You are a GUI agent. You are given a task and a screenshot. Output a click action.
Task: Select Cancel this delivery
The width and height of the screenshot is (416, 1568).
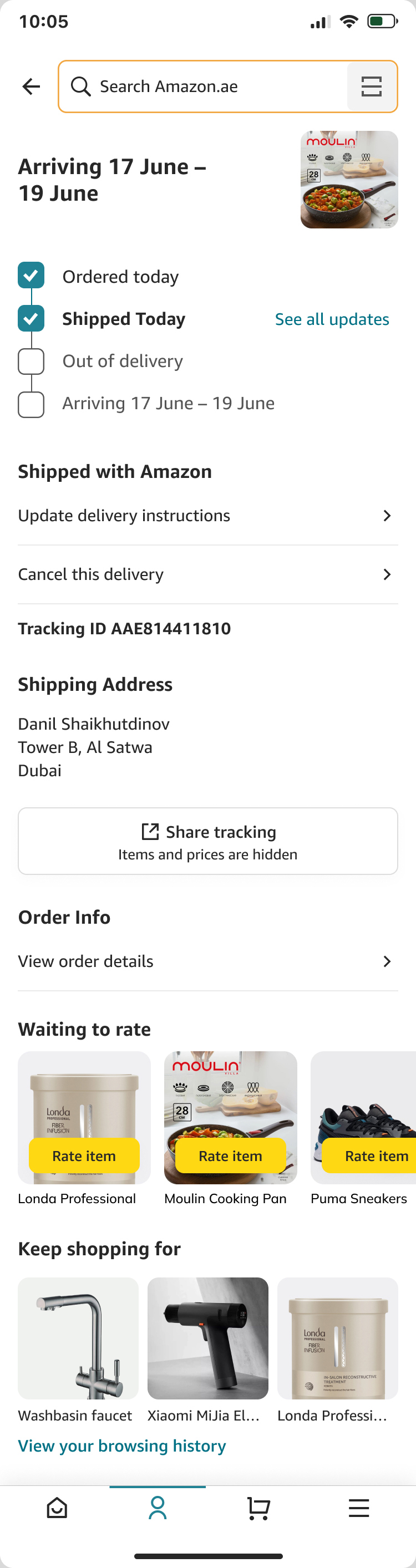coord(207,574)
